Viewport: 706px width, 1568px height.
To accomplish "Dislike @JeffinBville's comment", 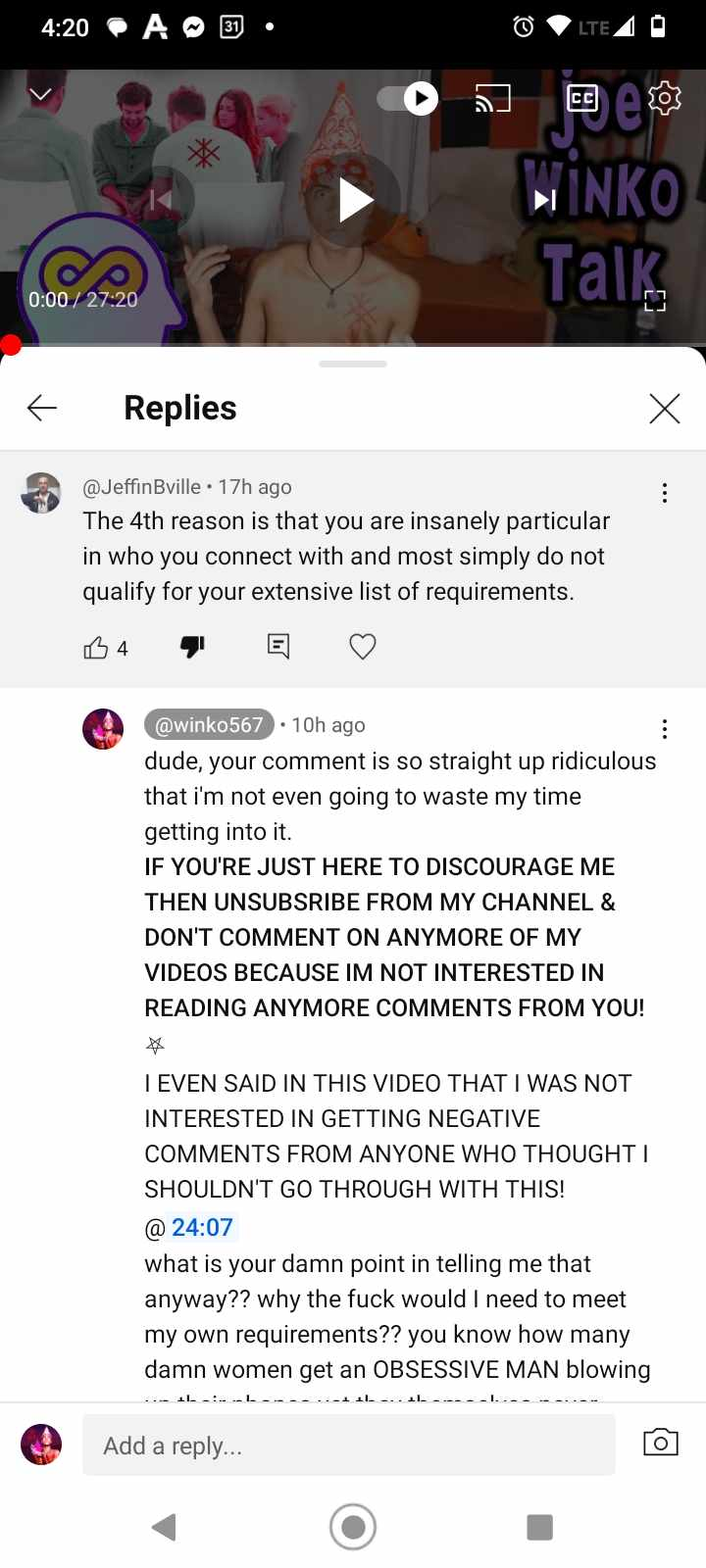I will pos(192,647).
